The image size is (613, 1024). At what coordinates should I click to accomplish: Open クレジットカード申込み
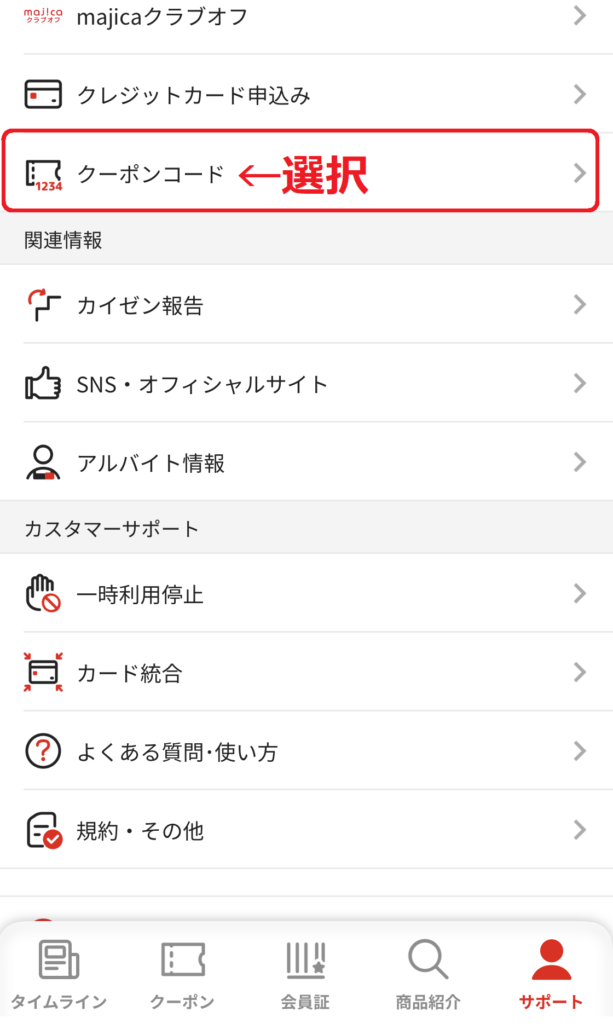(306, 94)
